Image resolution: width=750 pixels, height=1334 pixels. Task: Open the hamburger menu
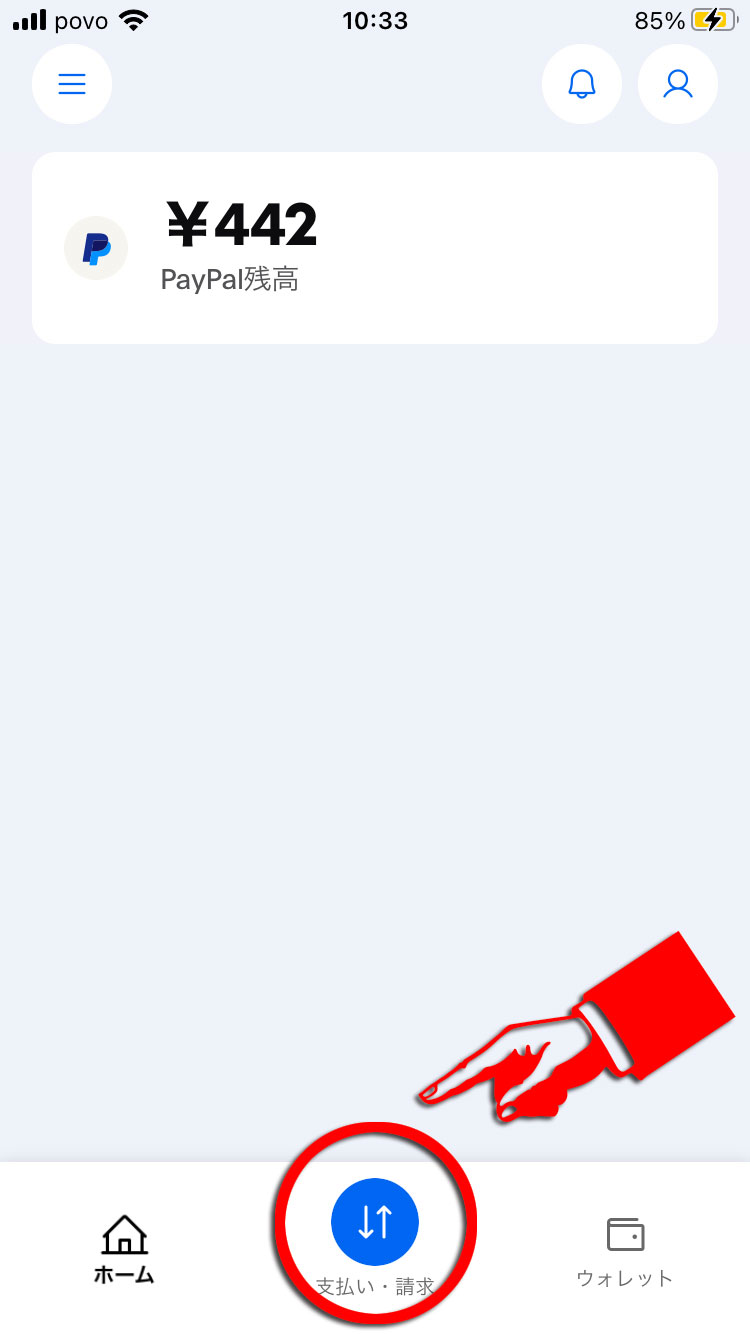(72, 84)
